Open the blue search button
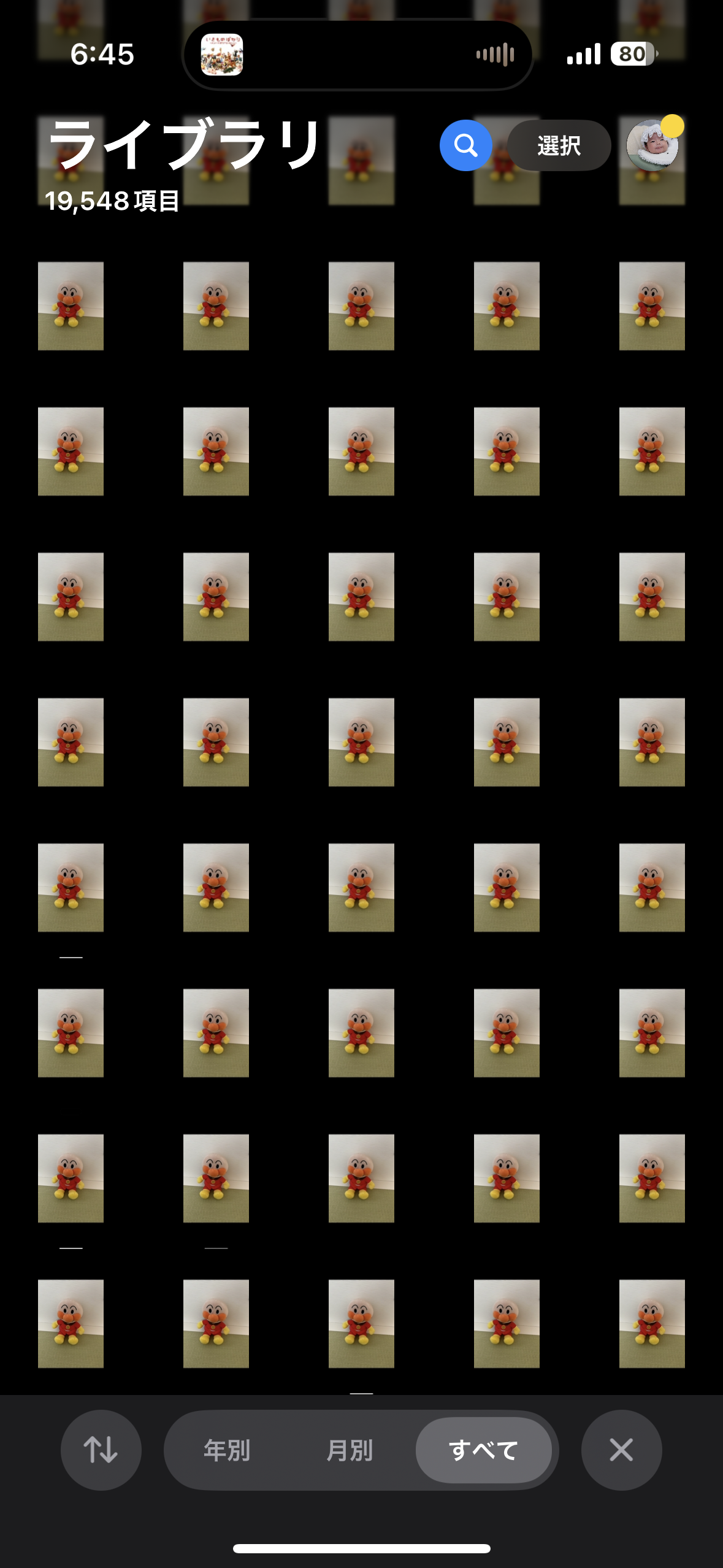Viewport: 723px width, 1568px height. pyautogui.click(x=465, y=145)
